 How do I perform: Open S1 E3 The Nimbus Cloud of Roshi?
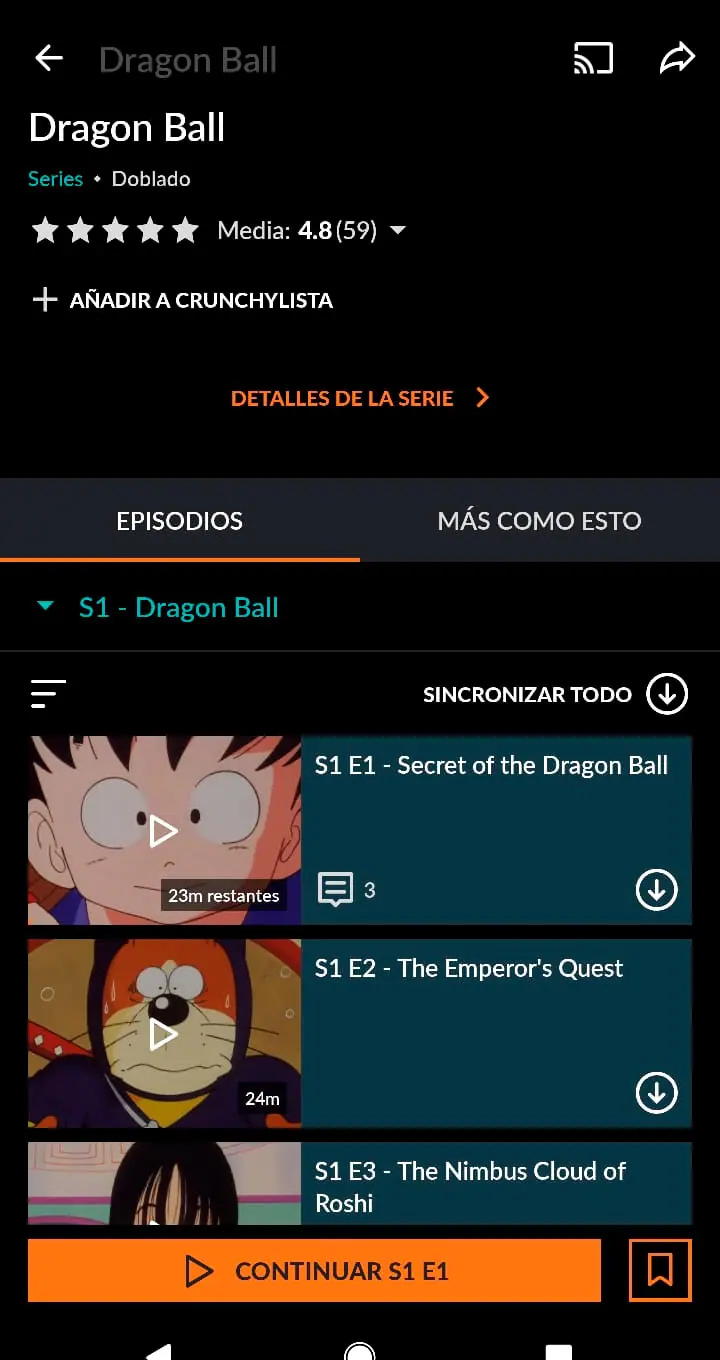(470, 1186)
